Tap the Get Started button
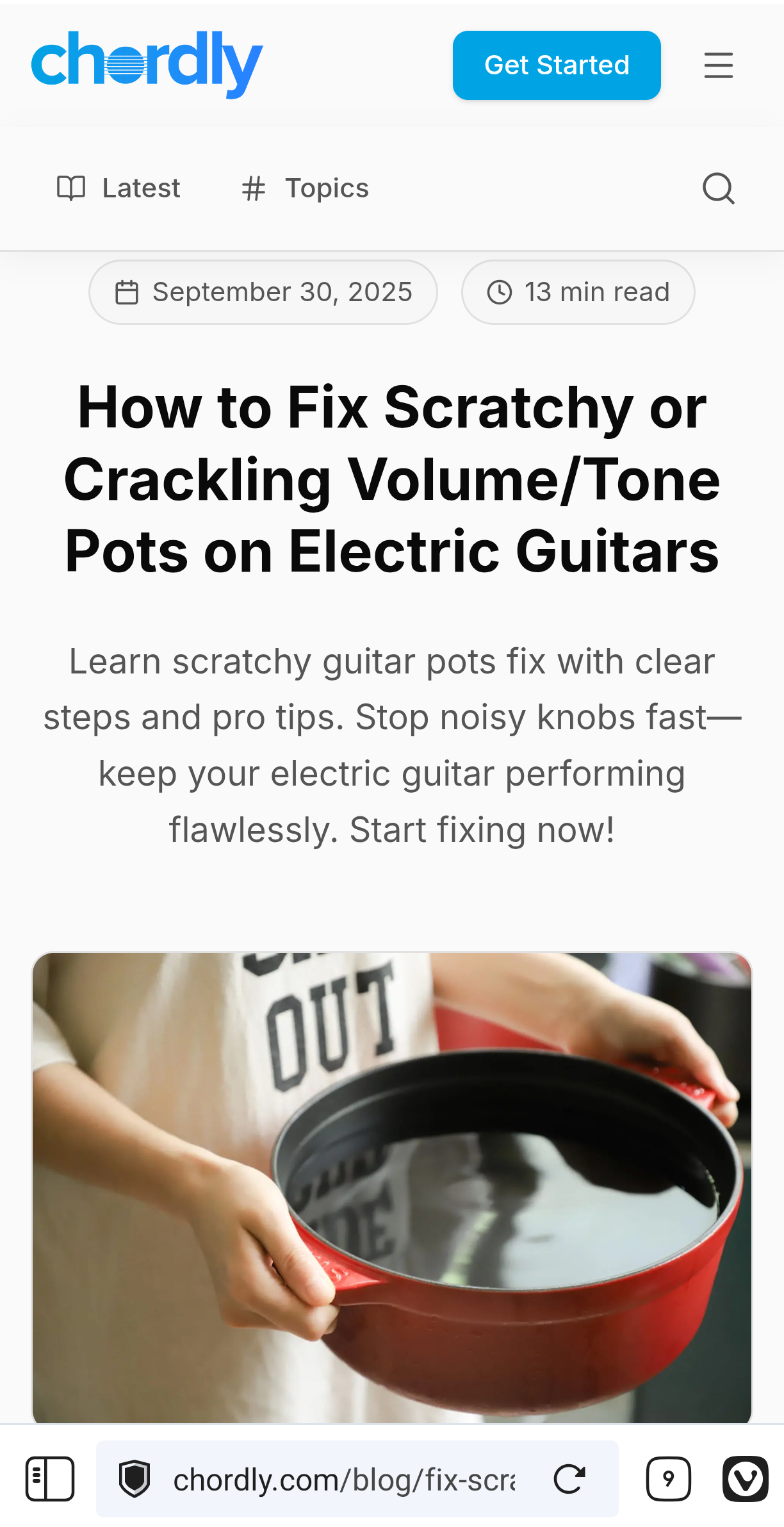The width and height of the screenshot is (784, 1527). (557, 65)
